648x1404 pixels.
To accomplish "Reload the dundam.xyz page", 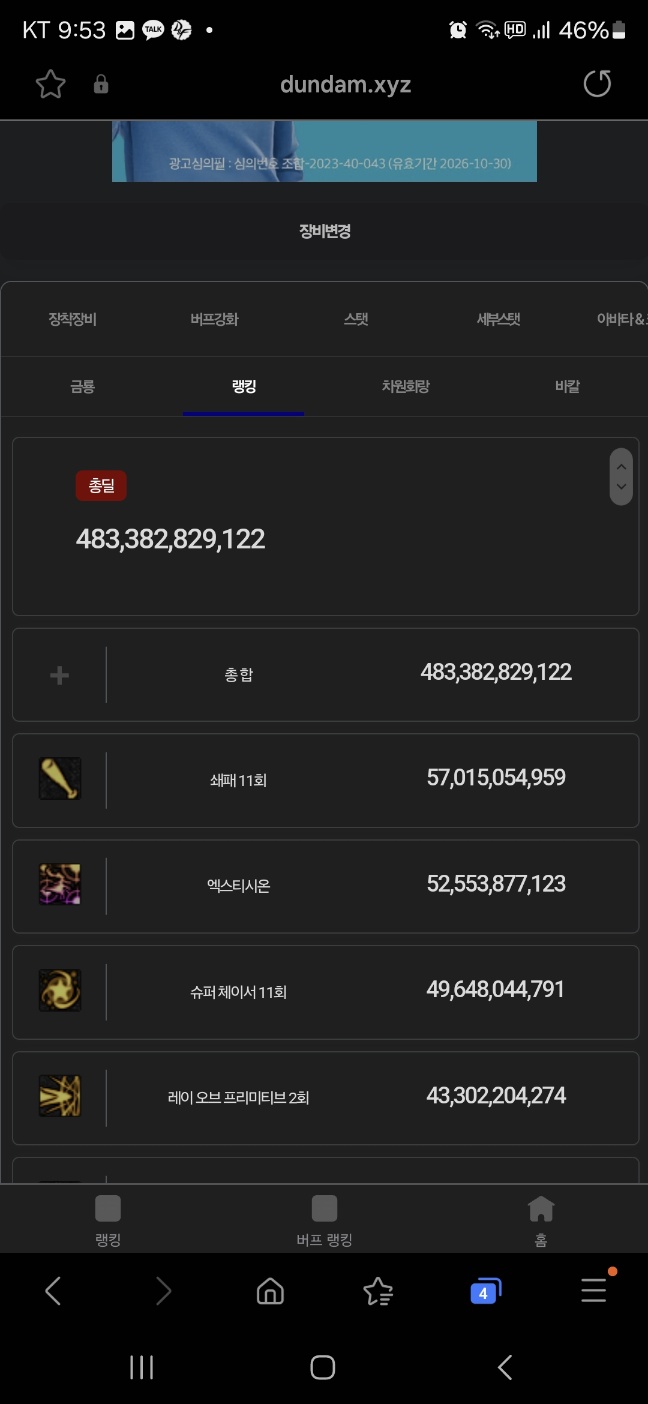I will (x=597, y=84).
